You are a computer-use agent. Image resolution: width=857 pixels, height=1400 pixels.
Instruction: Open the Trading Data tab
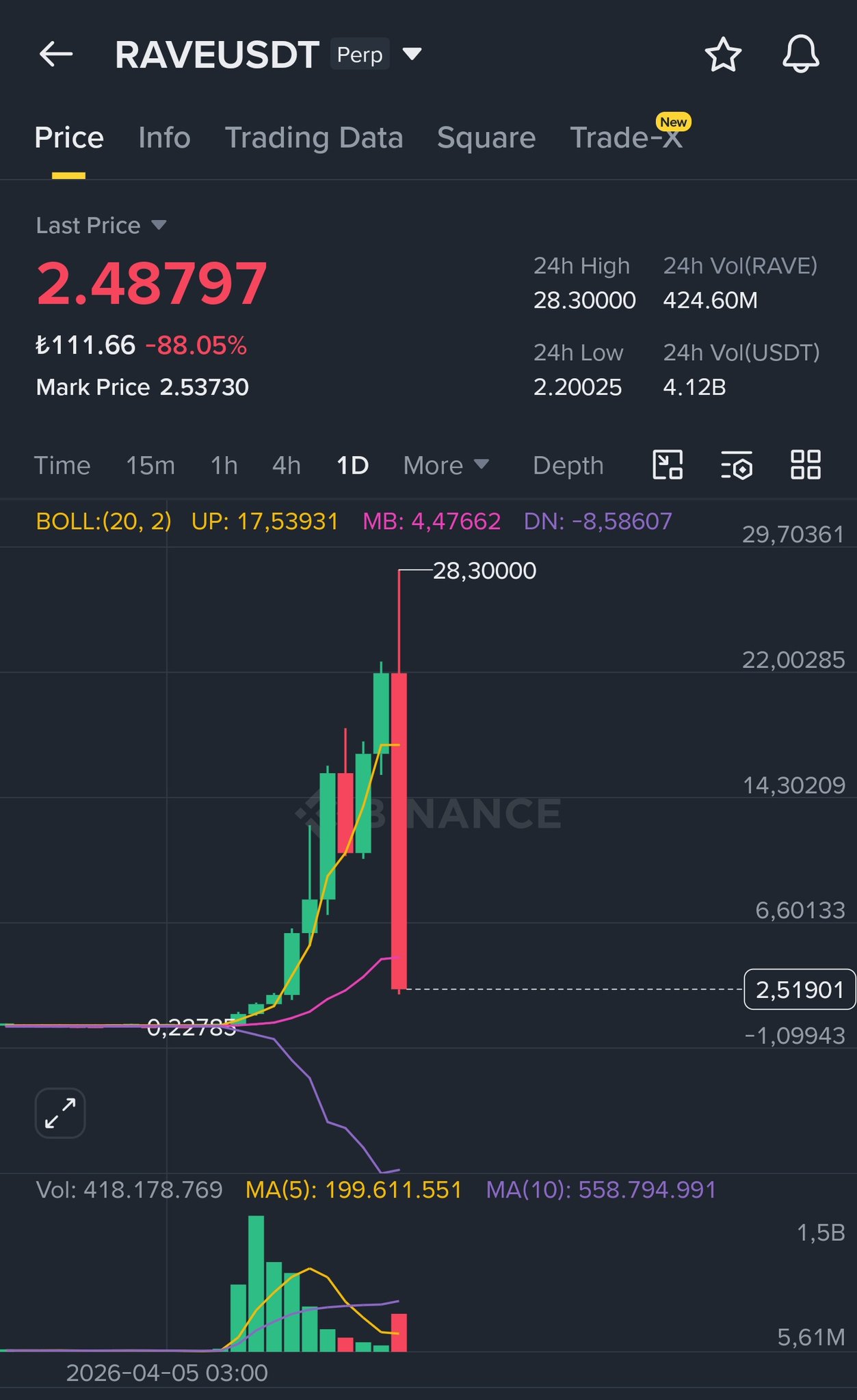[314, 138]
